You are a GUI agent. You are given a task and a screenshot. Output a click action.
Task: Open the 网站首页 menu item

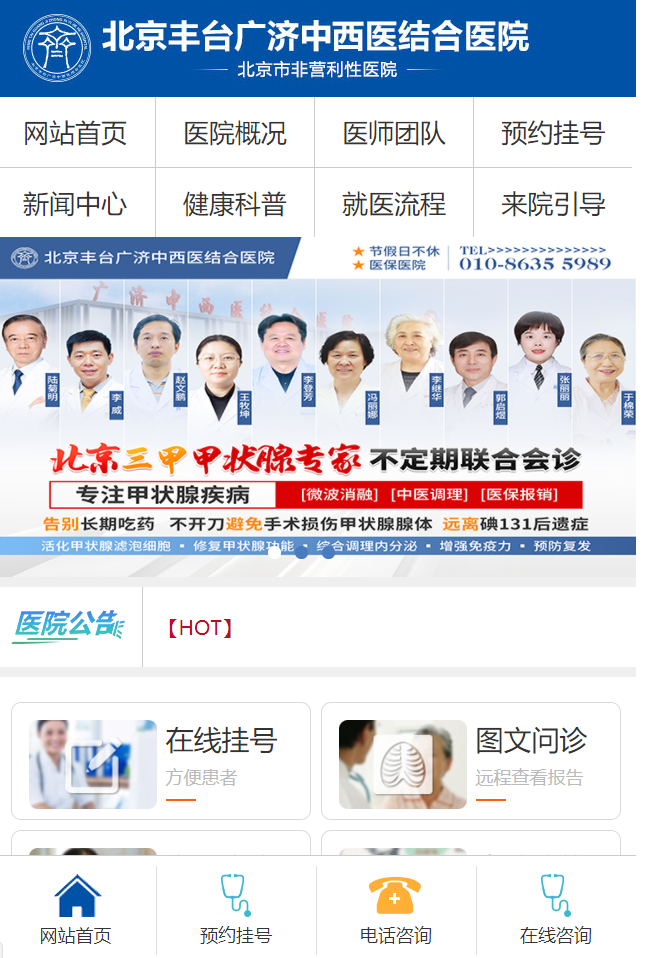(x=77, y=133)
